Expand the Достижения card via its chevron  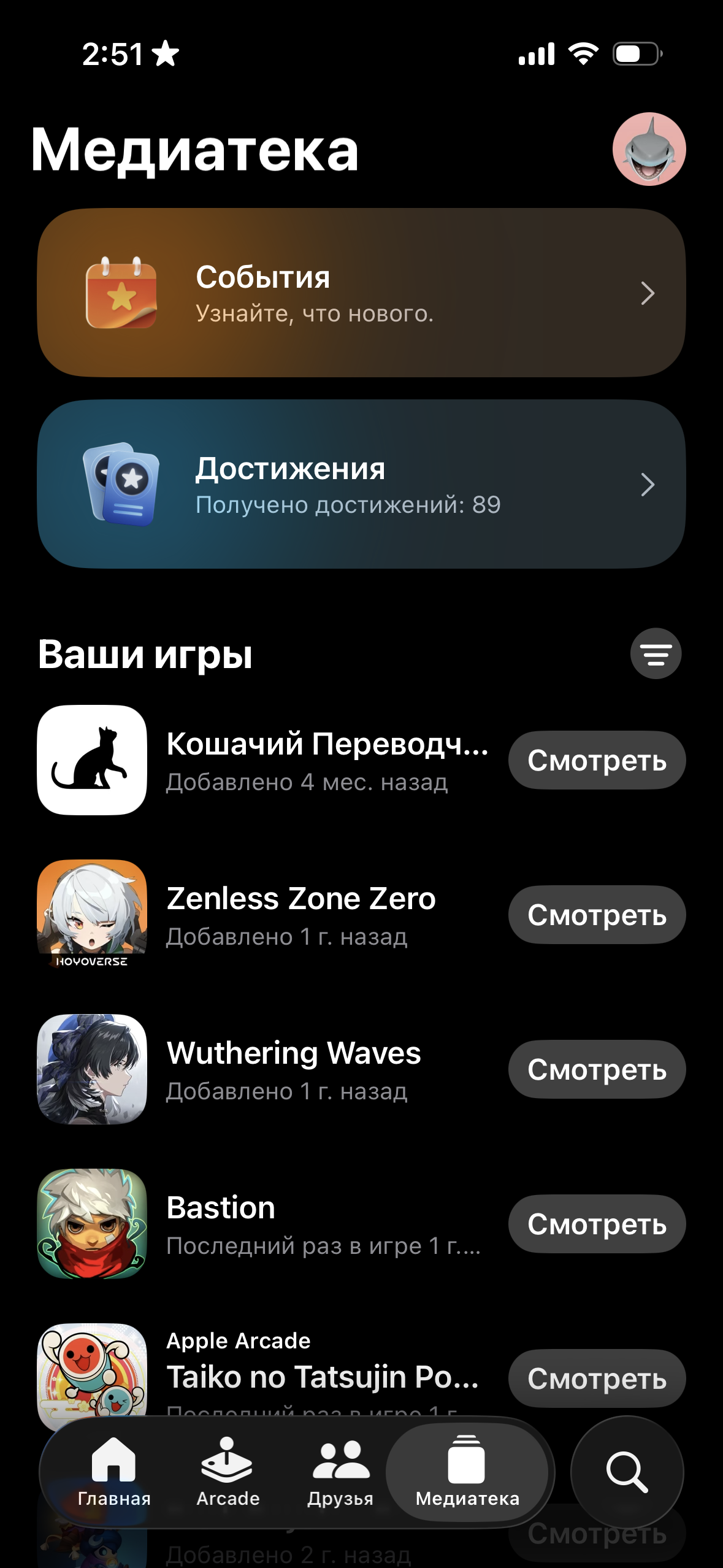[x=648, y=486]
